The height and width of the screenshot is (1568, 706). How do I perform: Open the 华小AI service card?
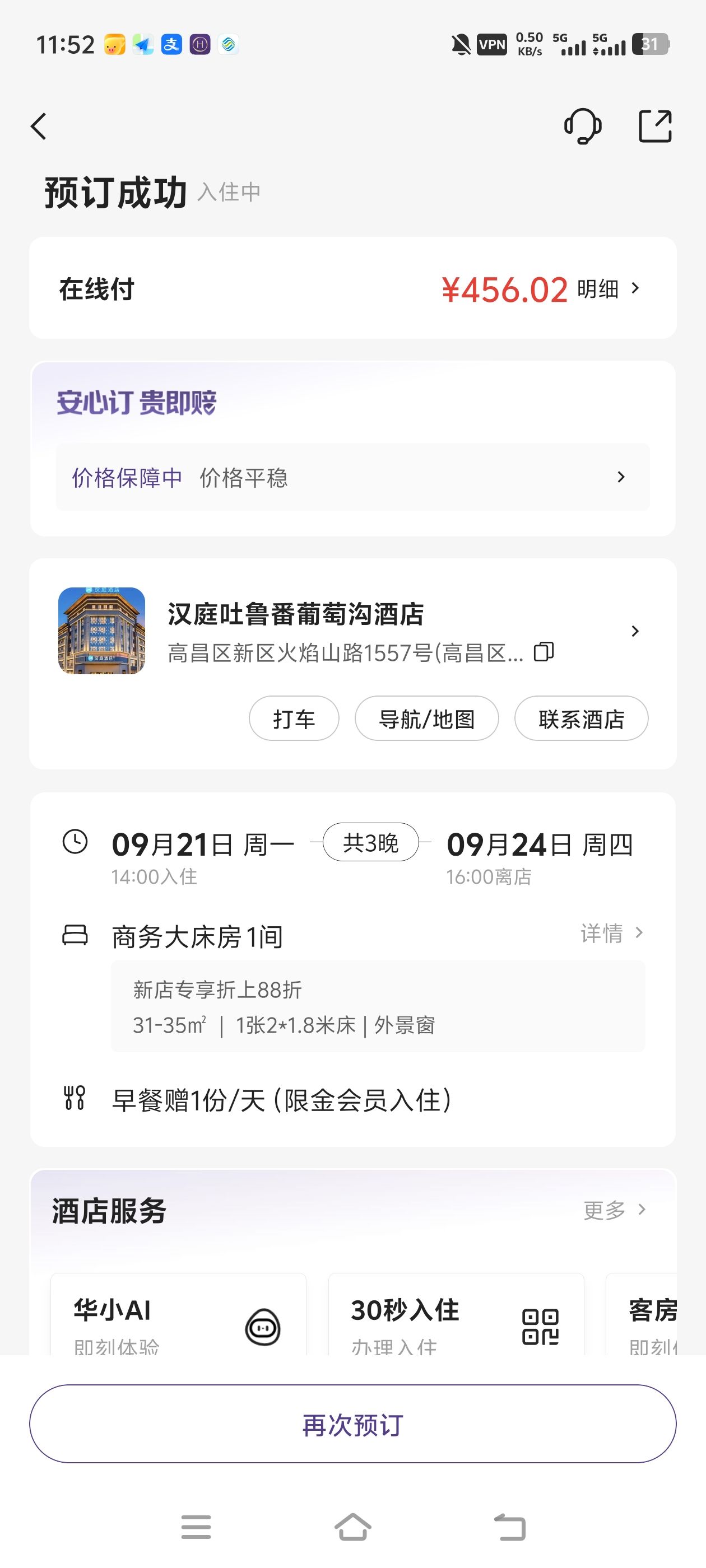[179, 1314]
